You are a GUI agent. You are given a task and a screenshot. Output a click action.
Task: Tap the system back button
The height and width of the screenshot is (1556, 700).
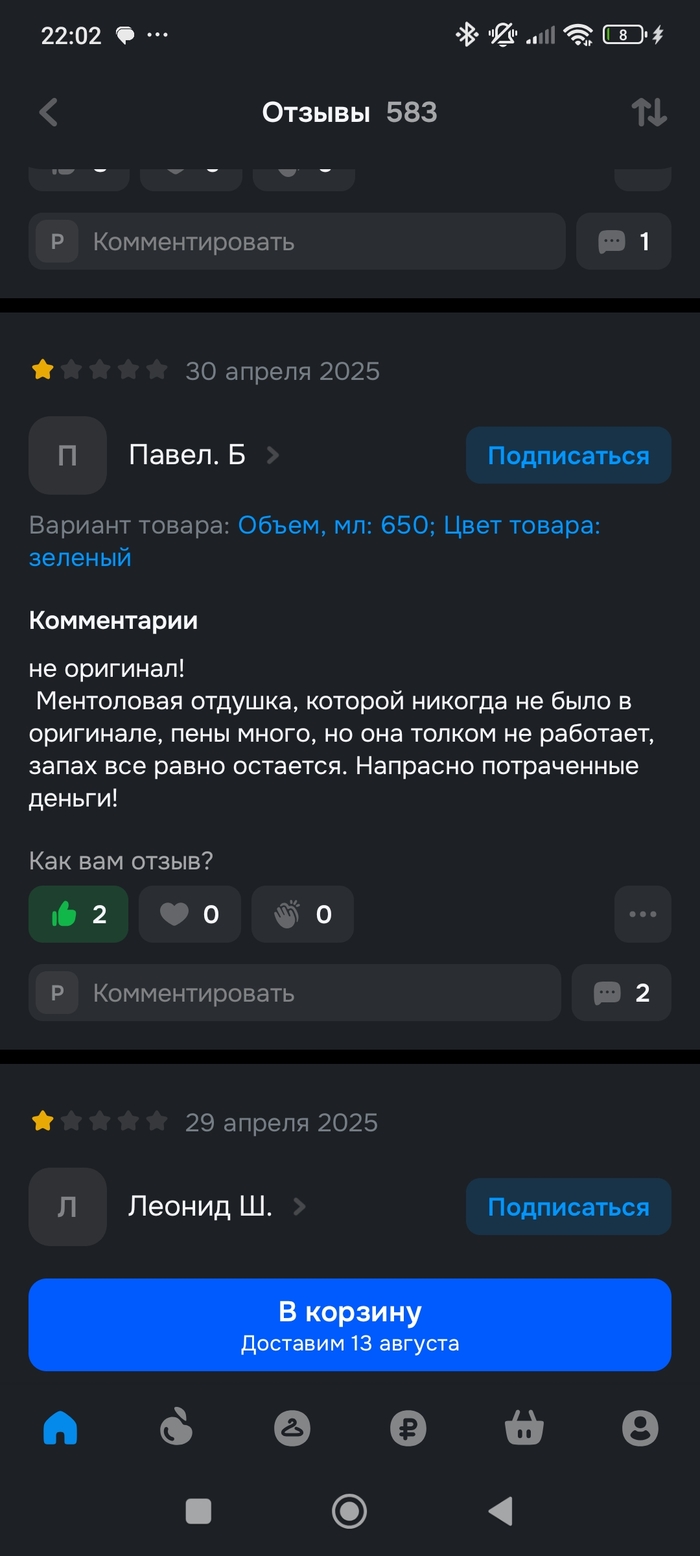pyautogui.click(x=500, y=1511)
